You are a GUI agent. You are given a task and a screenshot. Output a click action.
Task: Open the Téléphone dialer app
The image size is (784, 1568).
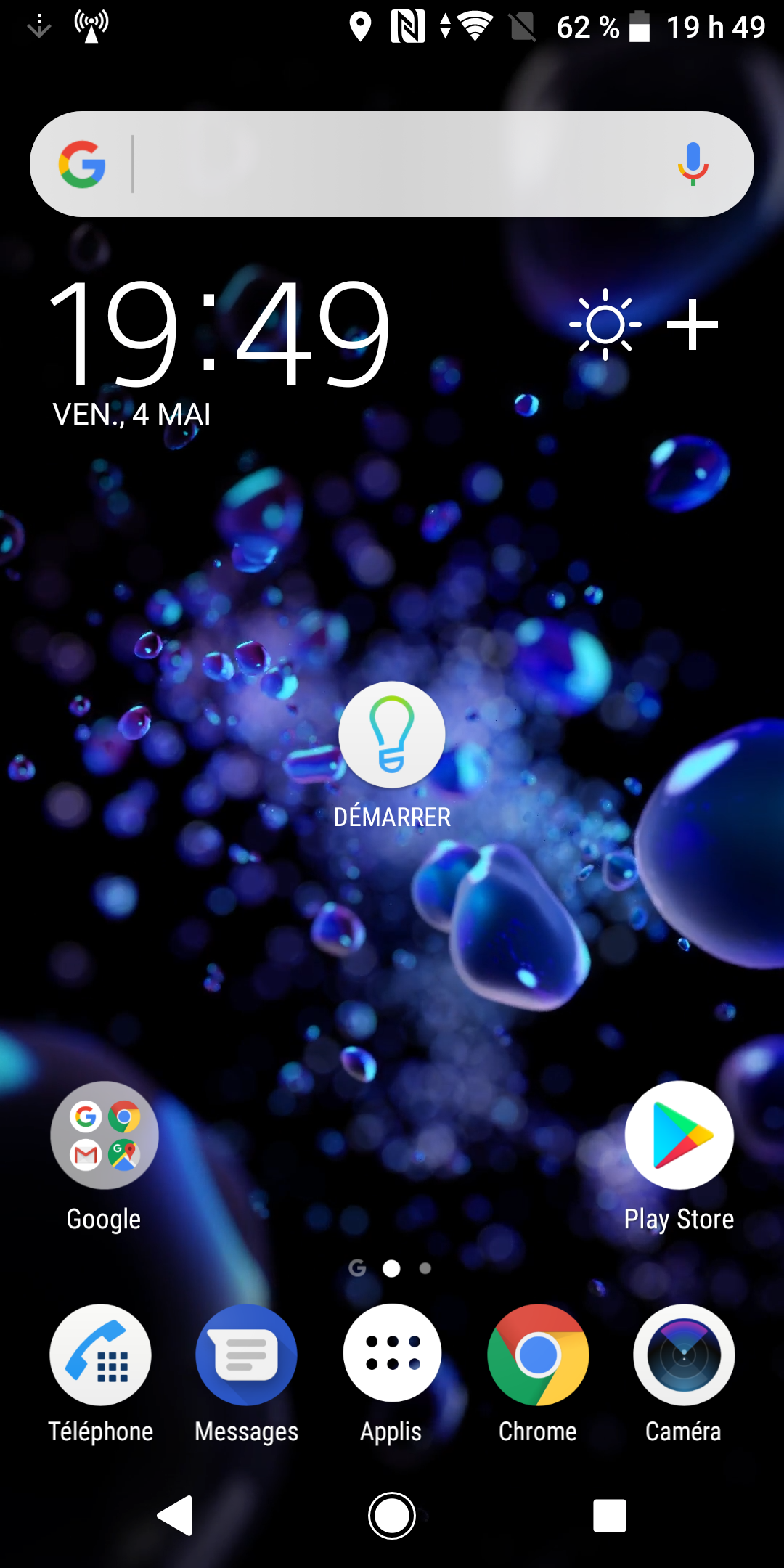(x=101, y=1355)
